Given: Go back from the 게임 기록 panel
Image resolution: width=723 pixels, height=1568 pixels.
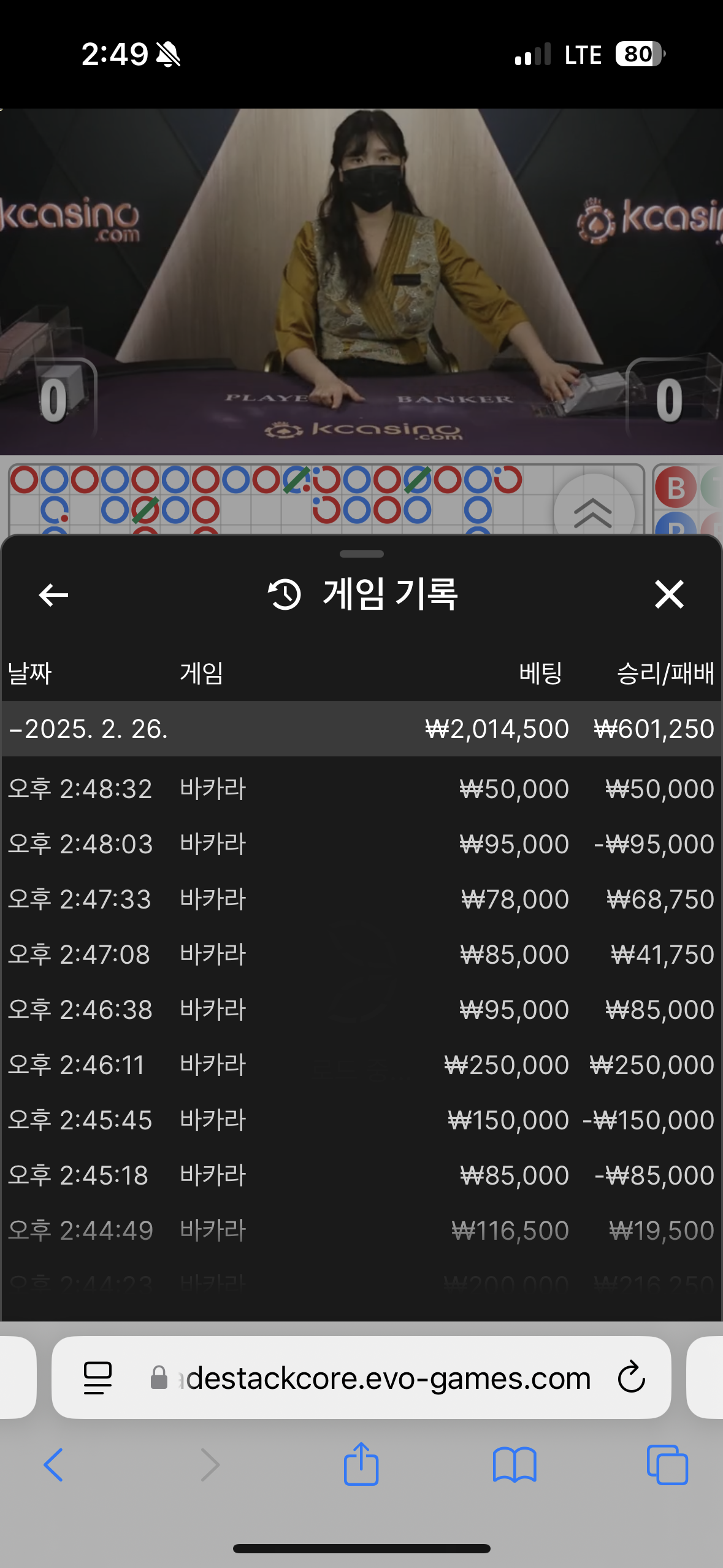Looking at the screenshot, I should pyautogui.click(x=53, y=594).
